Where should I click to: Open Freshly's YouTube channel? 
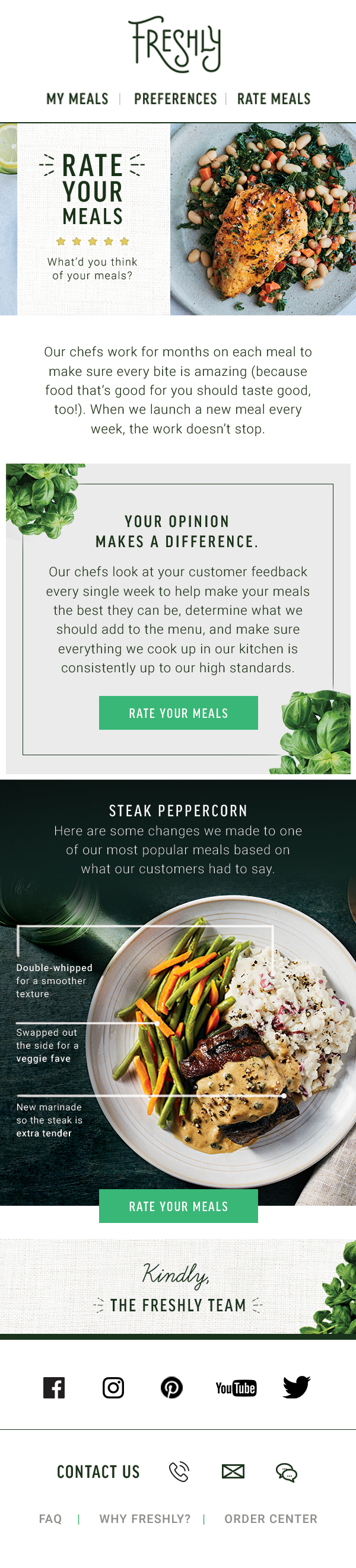click(x=236, y=1388)
